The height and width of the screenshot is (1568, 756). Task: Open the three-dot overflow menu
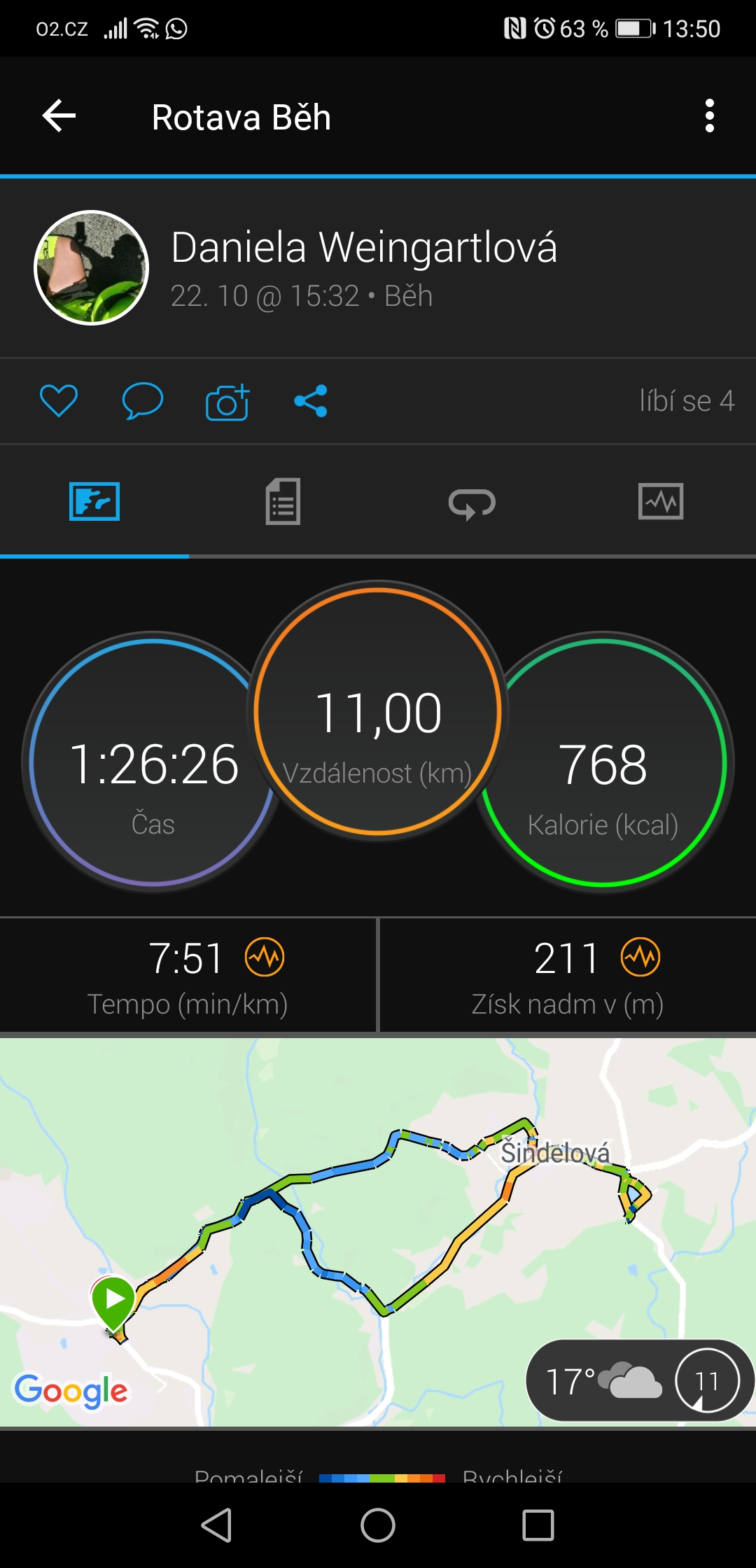point(709,116)
